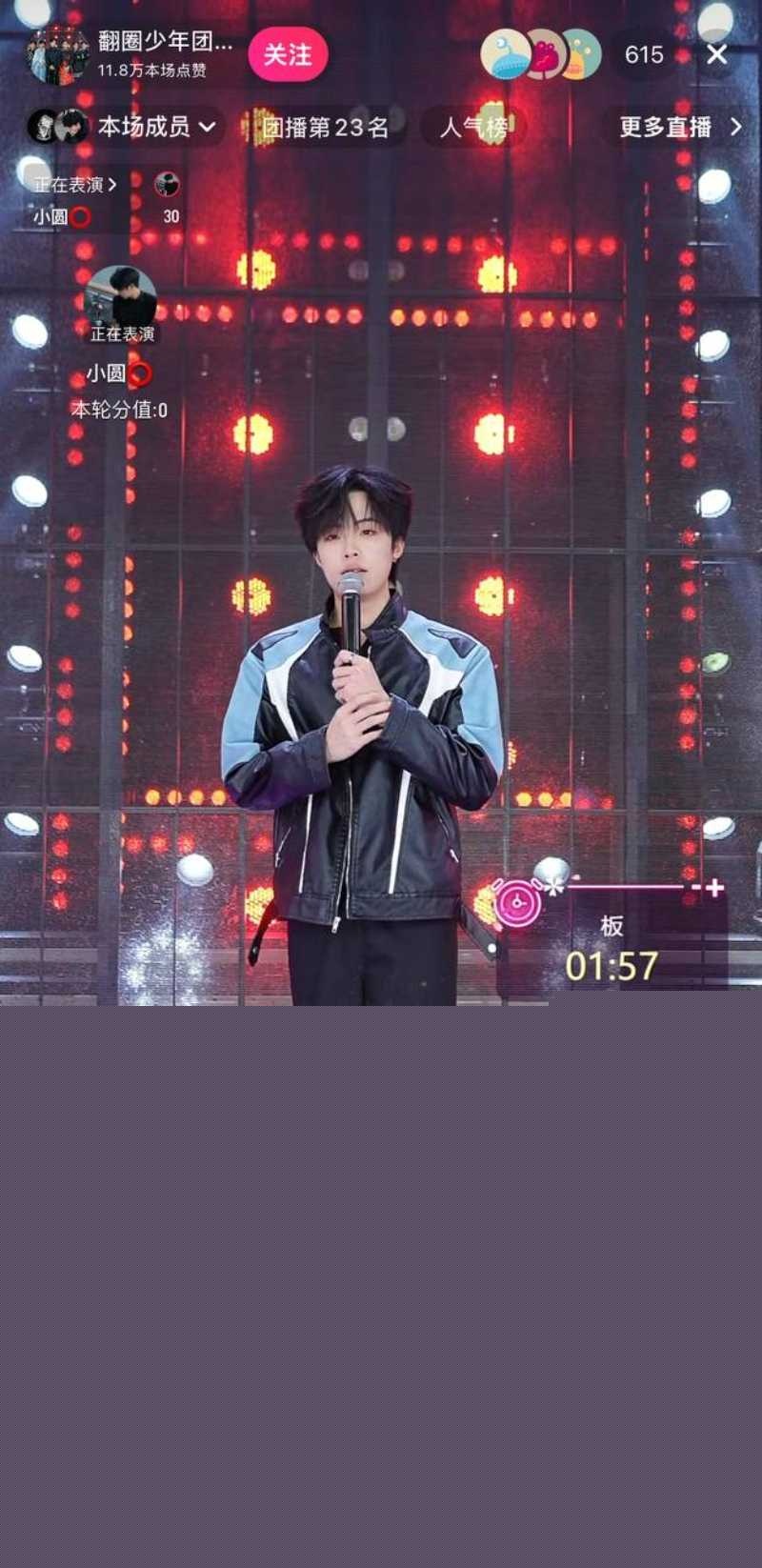Image resolution: width=762 pixels, height=1568 pixels.
Task: Open the 正在表演 performer list
Action: tap(75, 185)
